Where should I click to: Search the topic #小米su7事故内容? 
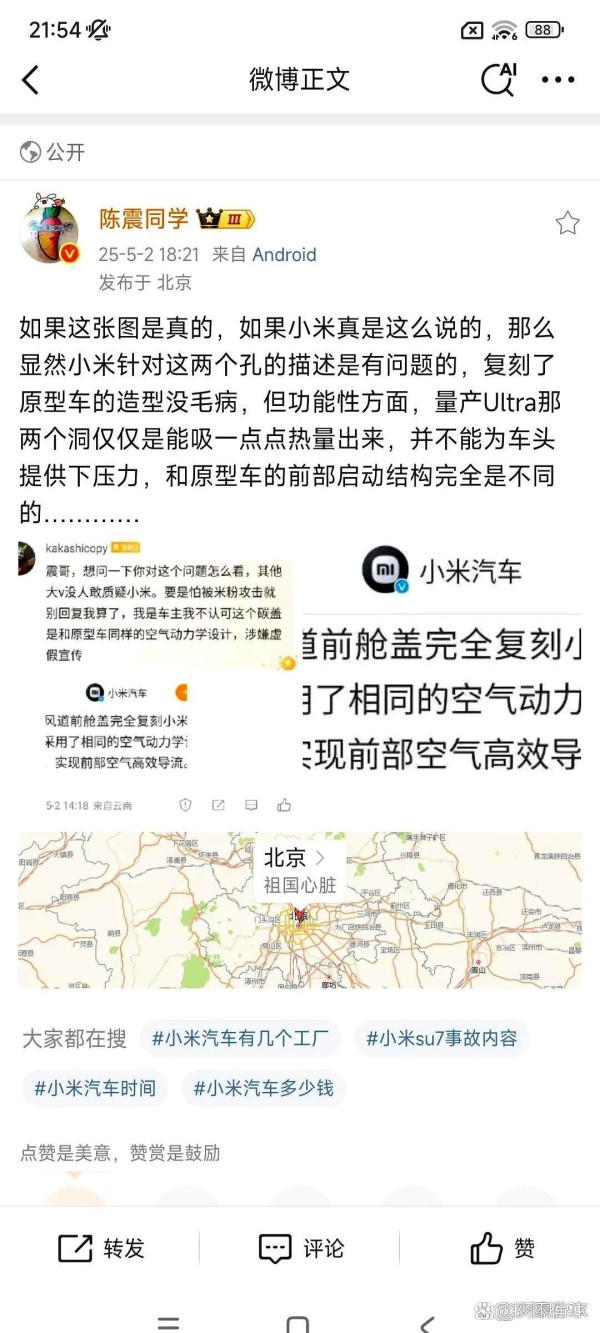(x=441, y=1038)
